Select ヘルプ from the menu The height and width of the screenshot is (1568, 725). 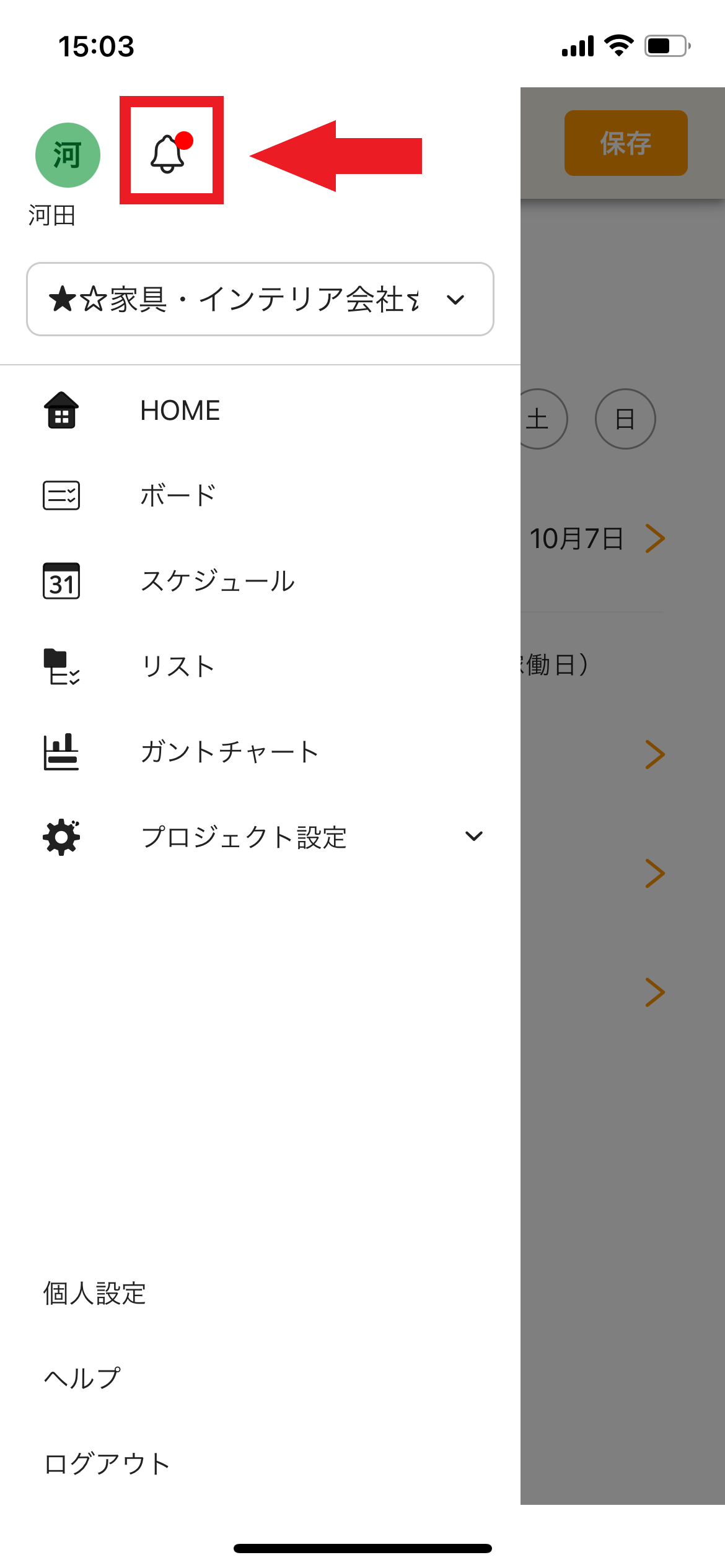(82, 1377)
